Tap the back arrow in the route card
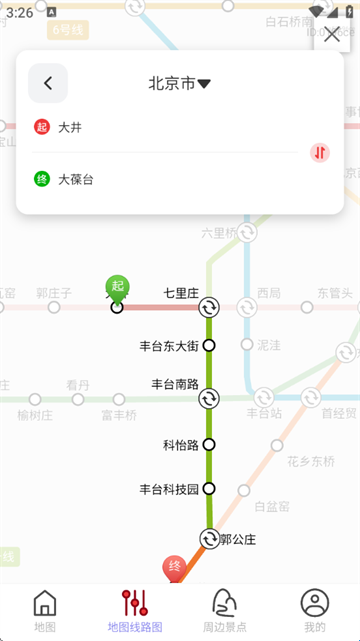This screenshot has height=641, width=360. [48, 83]
